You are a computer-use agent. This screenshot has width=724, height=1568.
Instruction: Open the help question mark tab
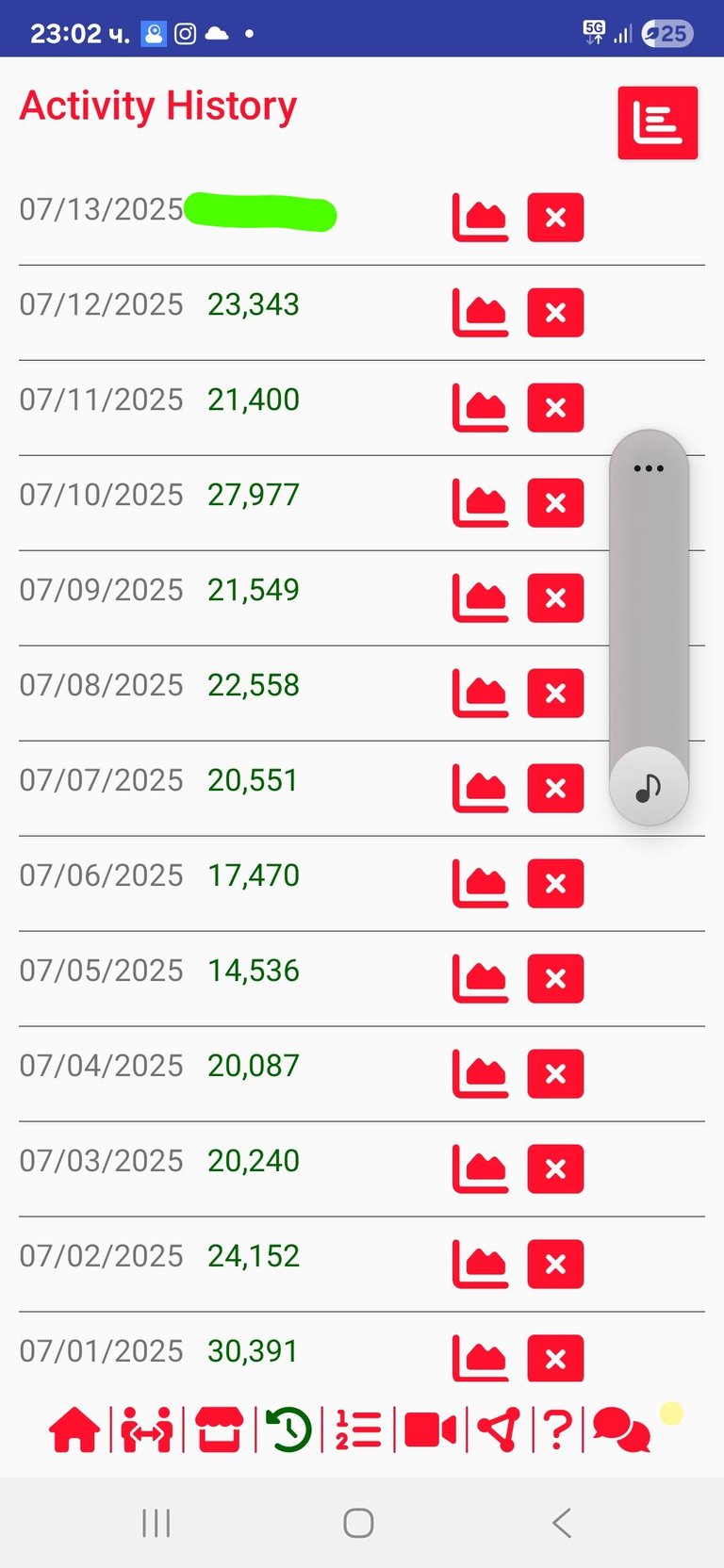click(558, 1429)
